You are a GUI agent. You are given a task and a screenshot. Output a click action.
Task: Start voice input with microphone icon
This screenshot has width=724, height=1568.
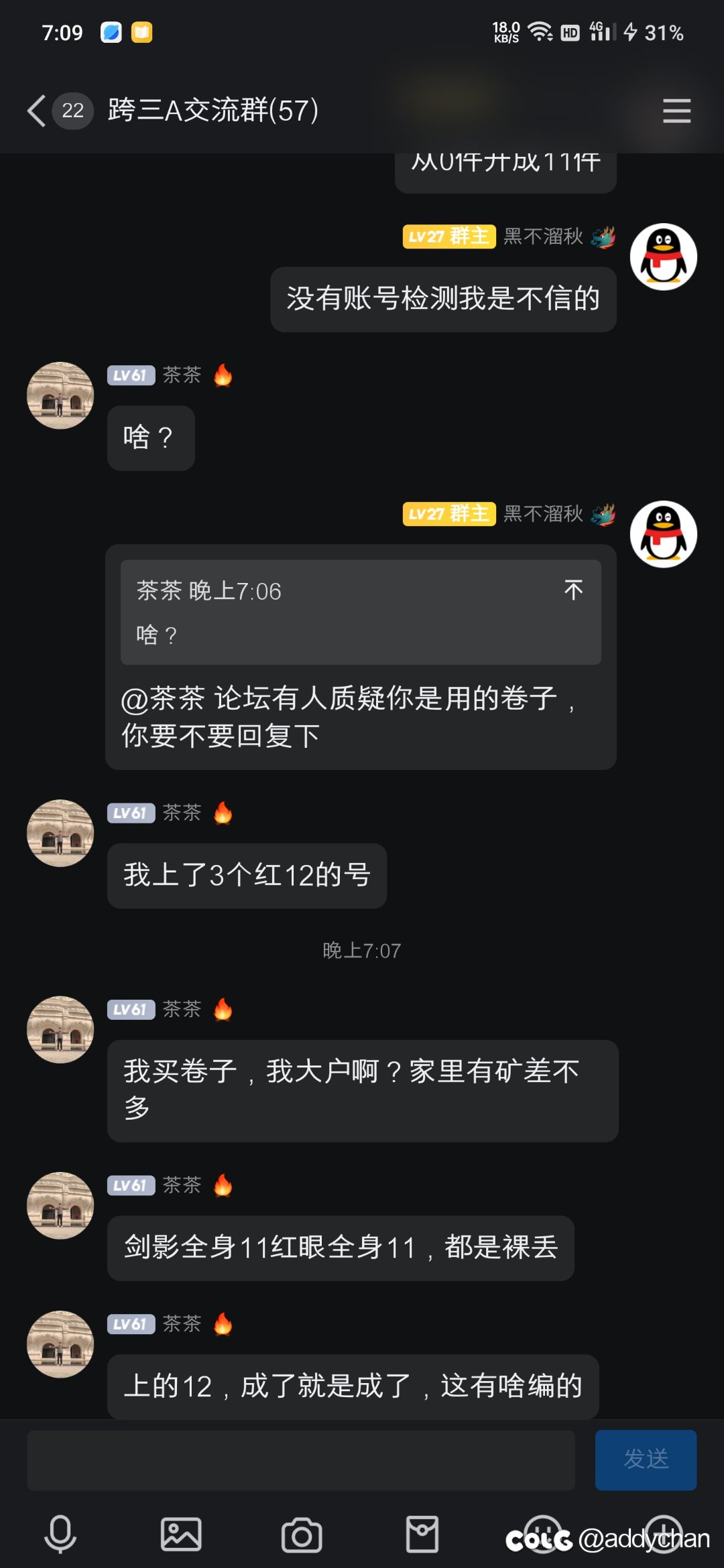click(60, 1534)
